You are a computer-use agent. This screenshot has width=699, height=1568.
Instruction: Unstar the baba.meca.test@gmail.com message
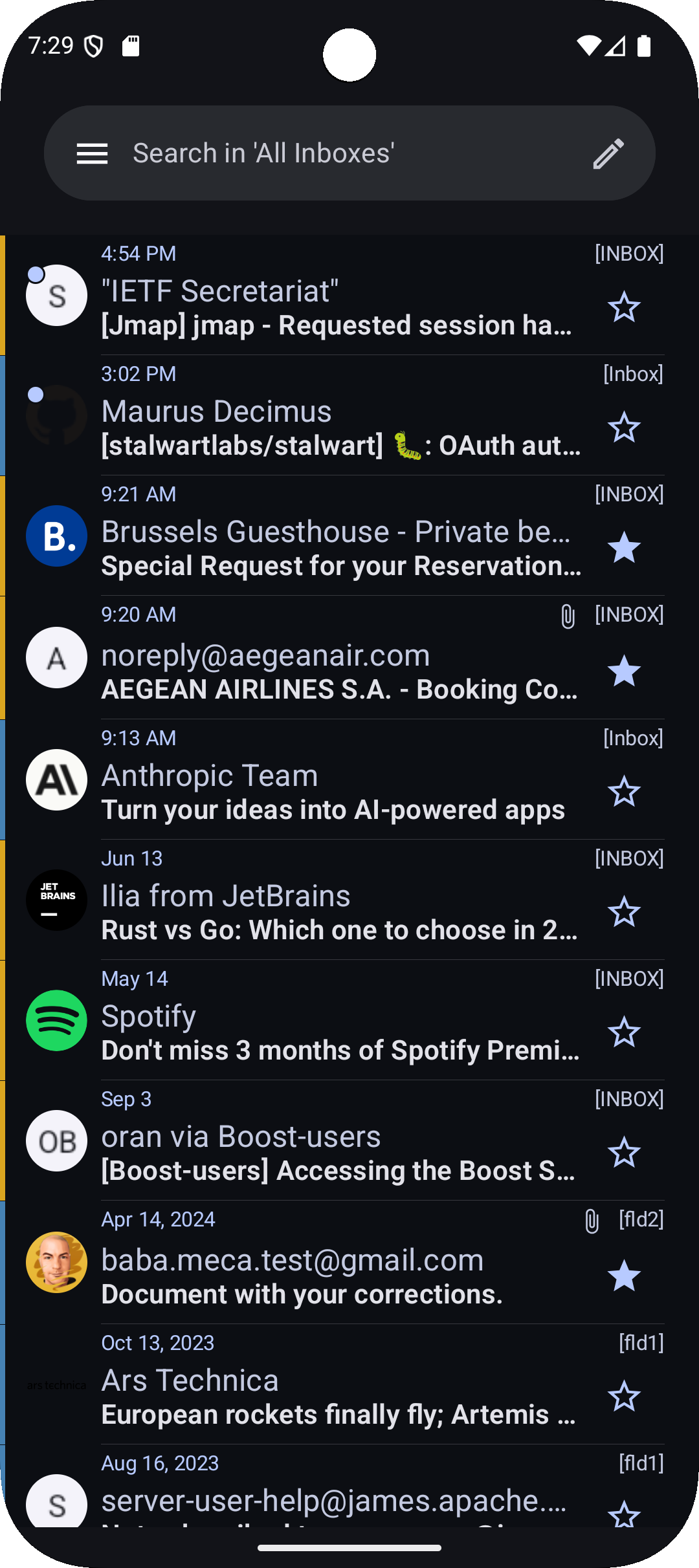[625, 1276]
